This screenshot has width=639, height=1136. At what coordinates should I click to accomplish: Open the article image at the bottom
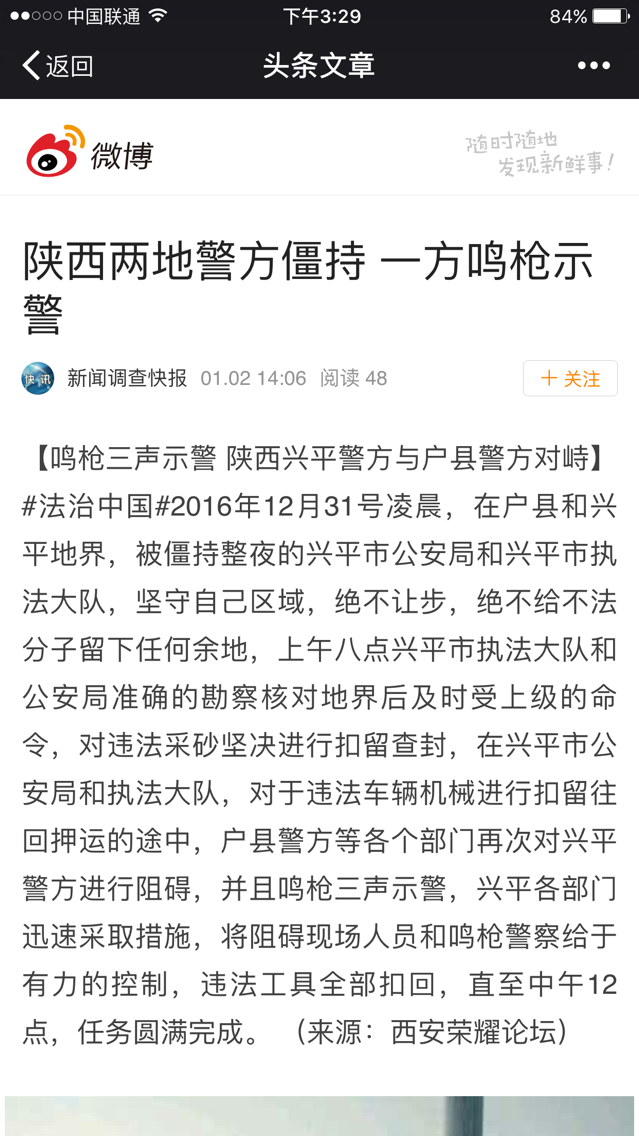[319, 1115]
